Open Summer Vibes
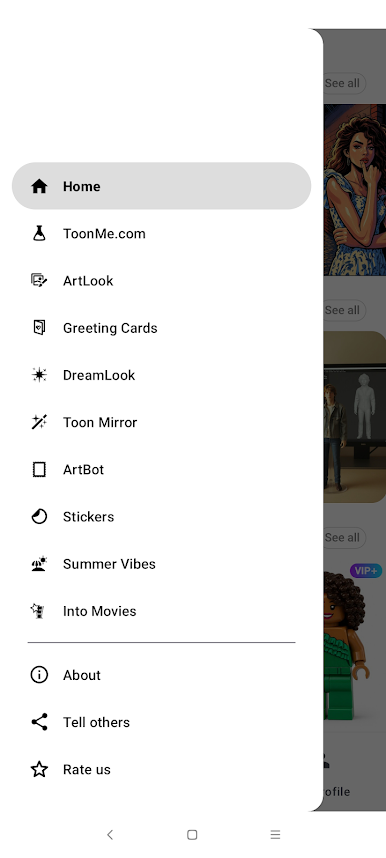Screen dimensions: 386x858 point(162,564)
